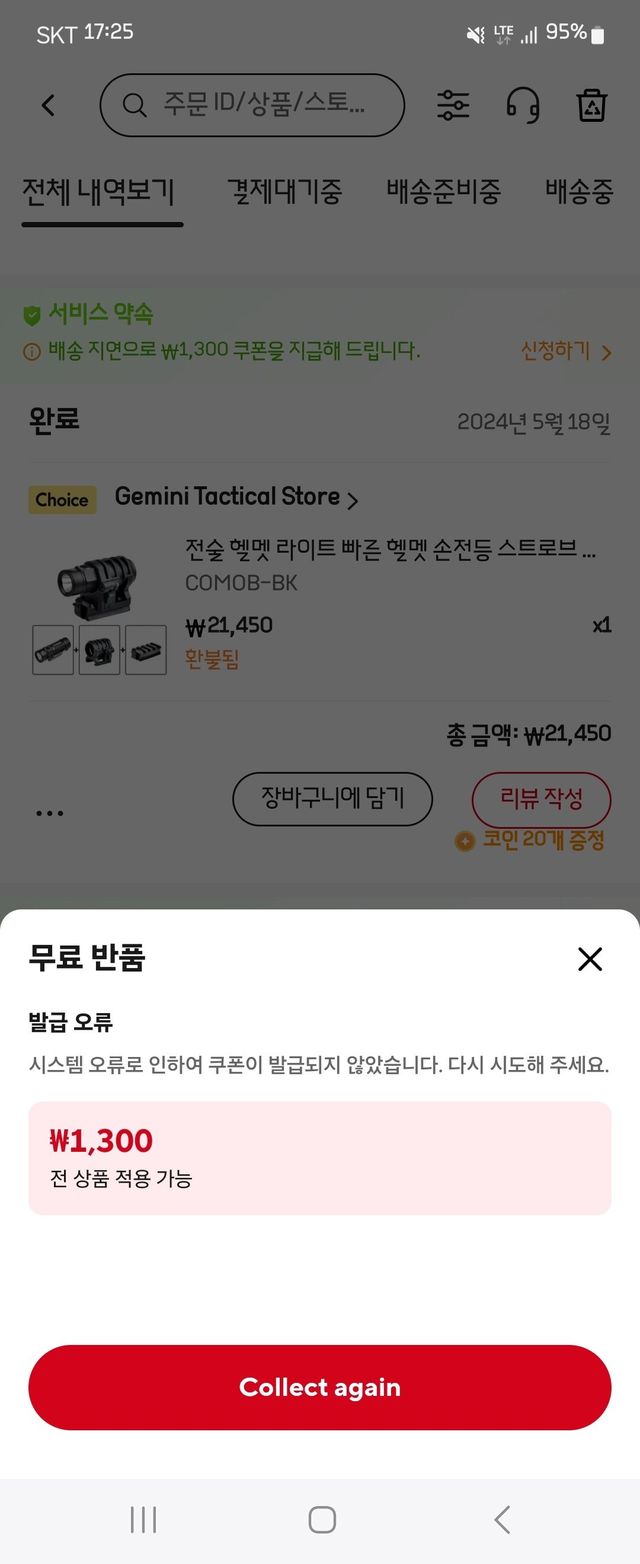Close the 무료 반품 bottom sheet
Viewport: 640px width, 1564px height.
coord(590,959)
